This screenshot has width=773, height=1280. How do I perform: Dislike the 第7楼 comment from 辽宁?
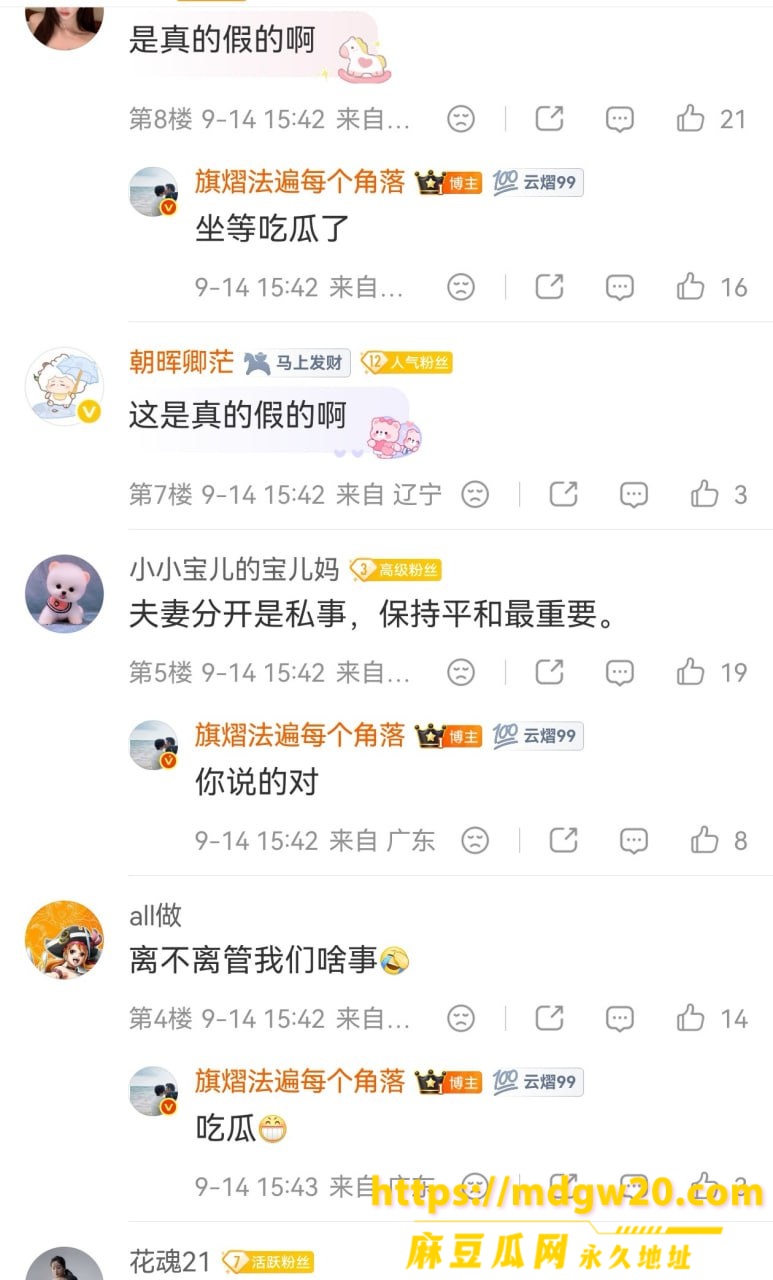coord(475,494)
